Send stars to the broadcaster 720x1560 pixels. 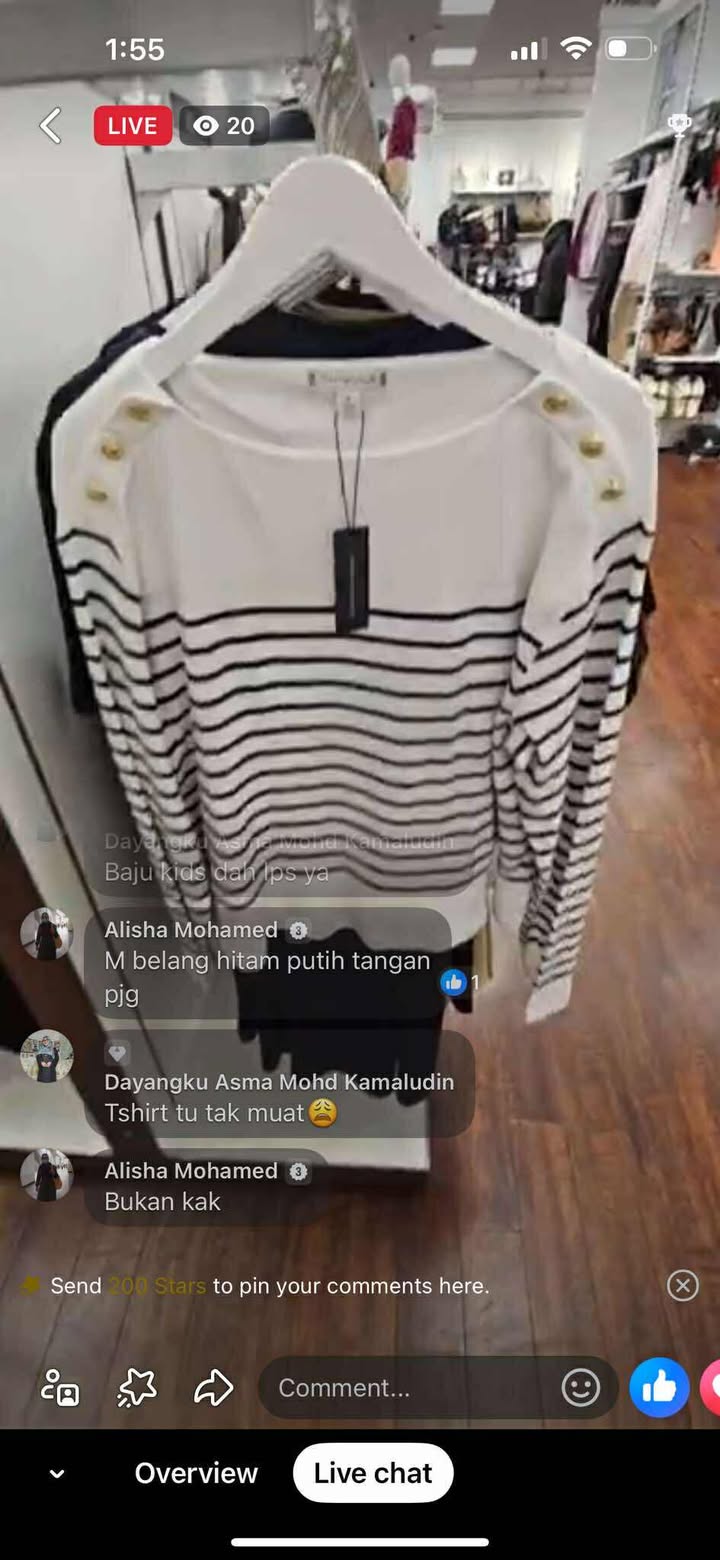[137, 1387]
